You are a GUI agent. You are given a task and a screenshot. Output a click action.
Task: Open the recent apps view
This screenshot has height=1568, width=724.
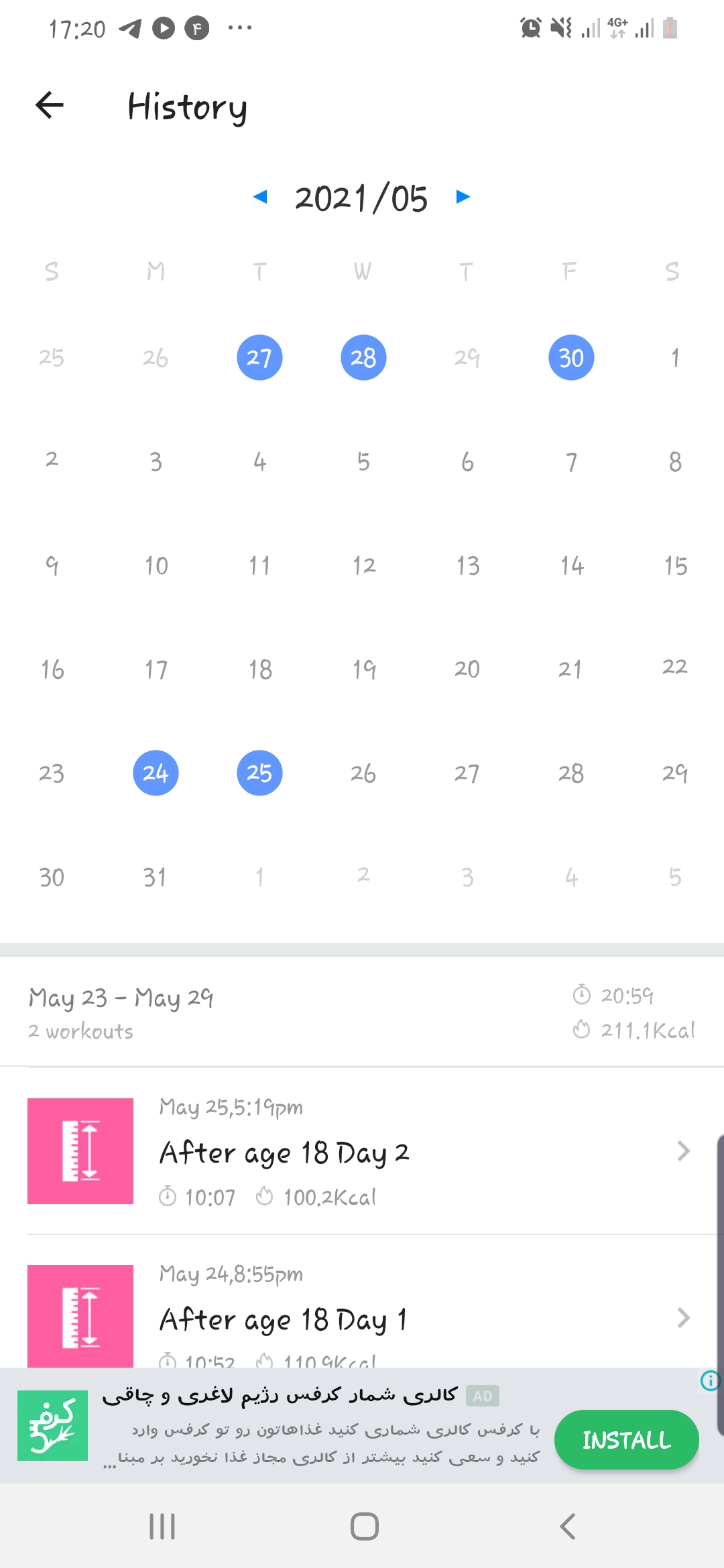coord(162,1526)
